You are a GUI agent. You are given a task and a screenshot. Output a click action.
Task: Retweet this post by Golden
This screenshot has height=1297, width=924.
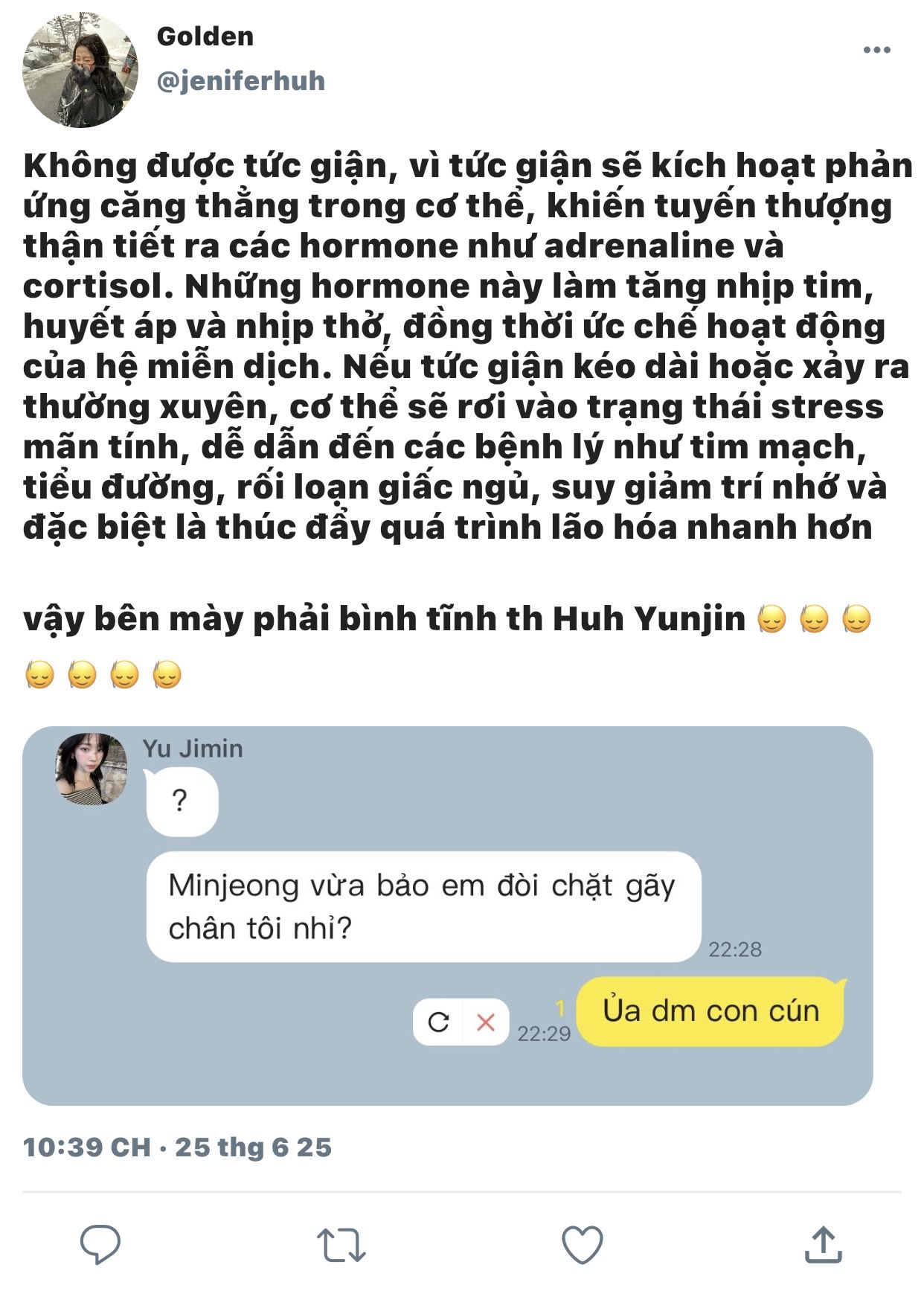[x=341, y=1244]
